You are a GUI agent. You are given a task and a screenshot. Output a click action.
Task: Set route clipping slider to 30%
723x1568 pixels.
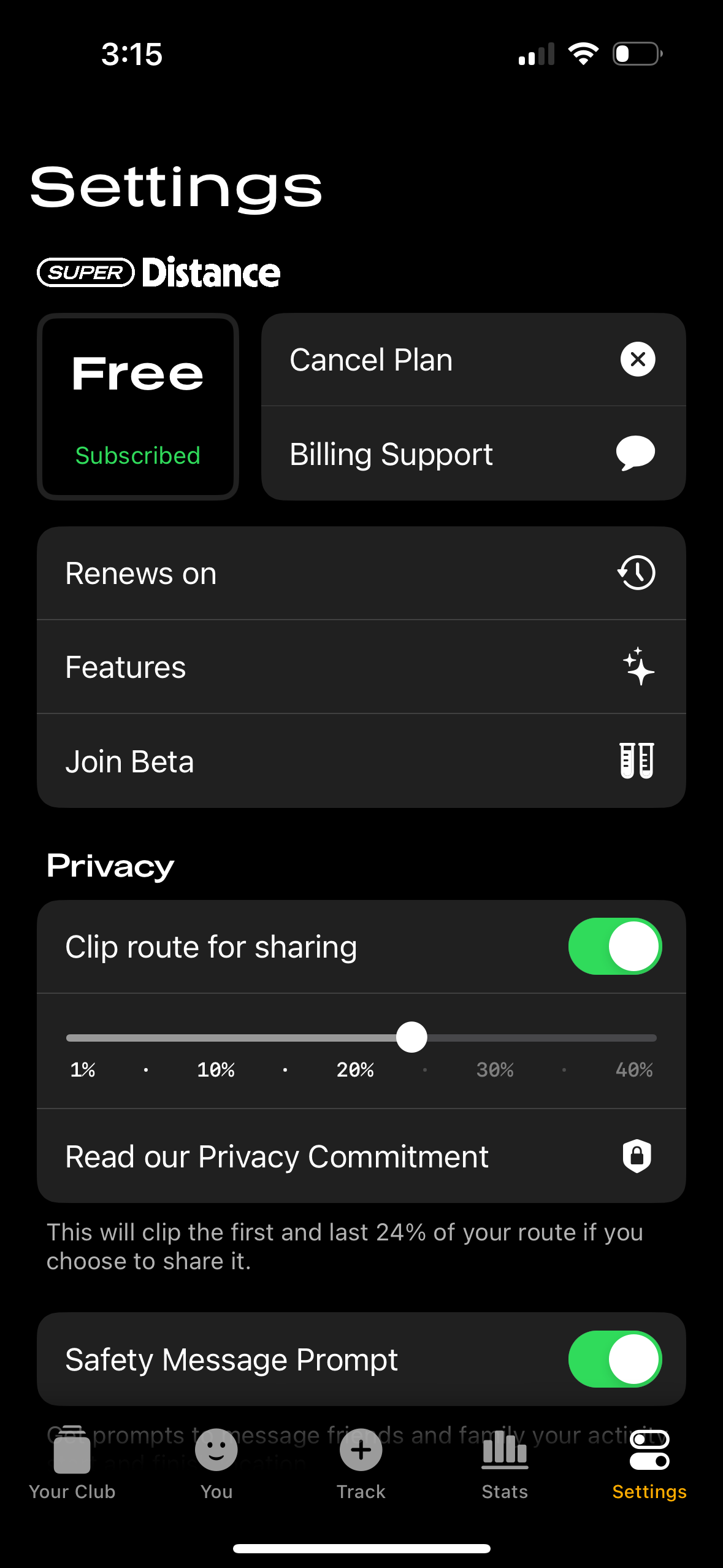495,1037
